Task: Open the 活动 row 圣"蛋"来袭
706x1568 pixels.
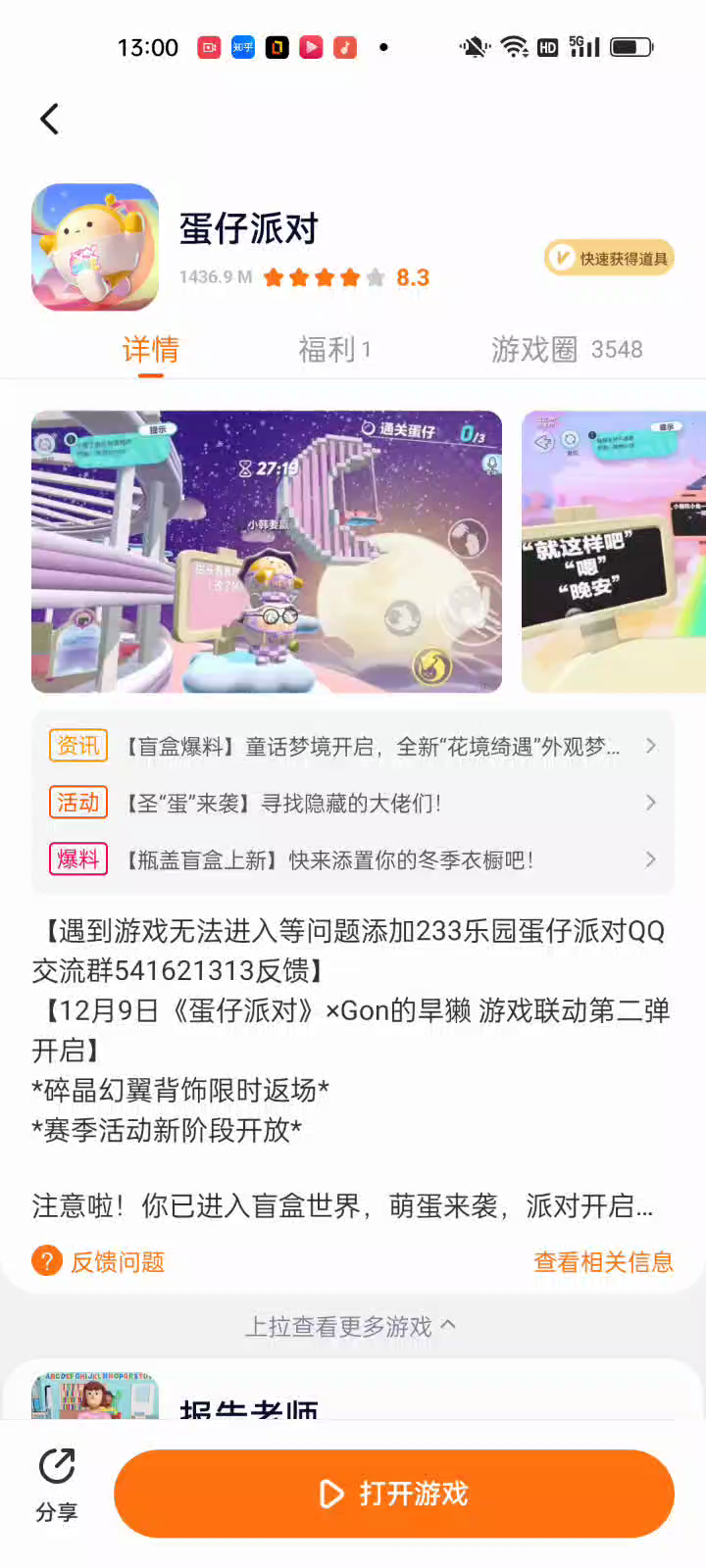Action: 353,804
